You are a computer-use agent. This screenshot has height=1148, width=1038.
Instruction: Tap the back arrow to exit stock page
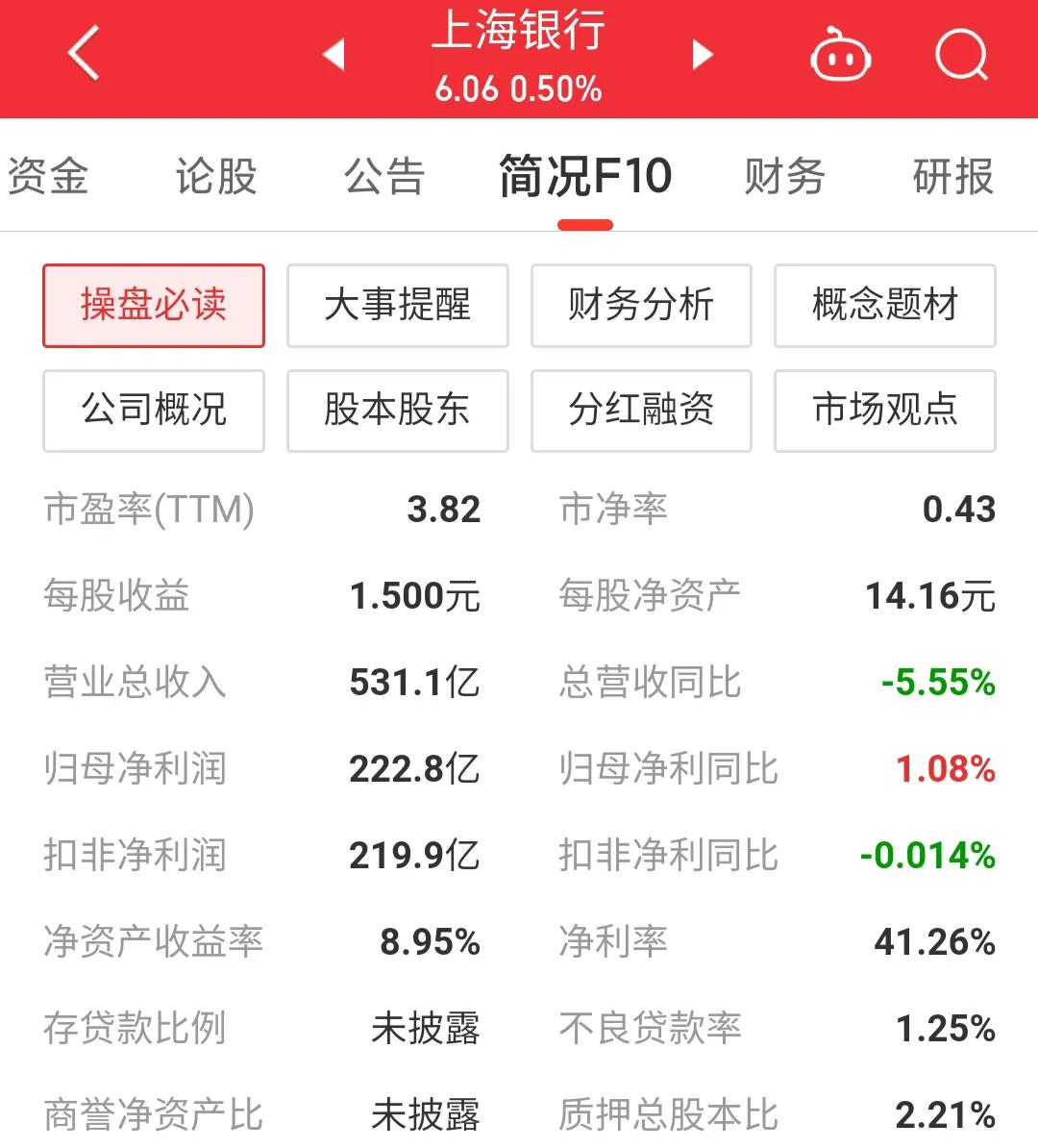pos(85,55)
